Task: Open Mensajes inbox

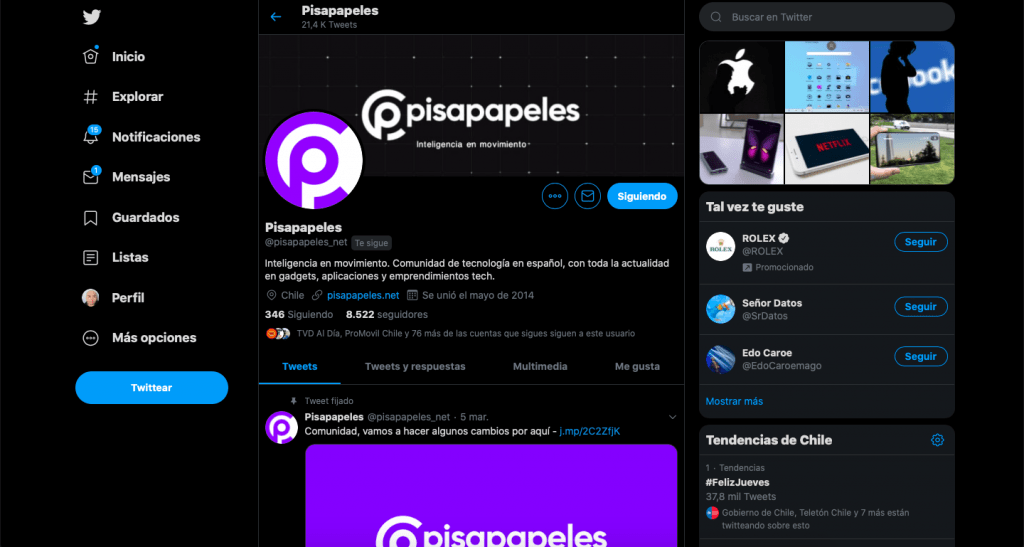Action: pos(140,177)
